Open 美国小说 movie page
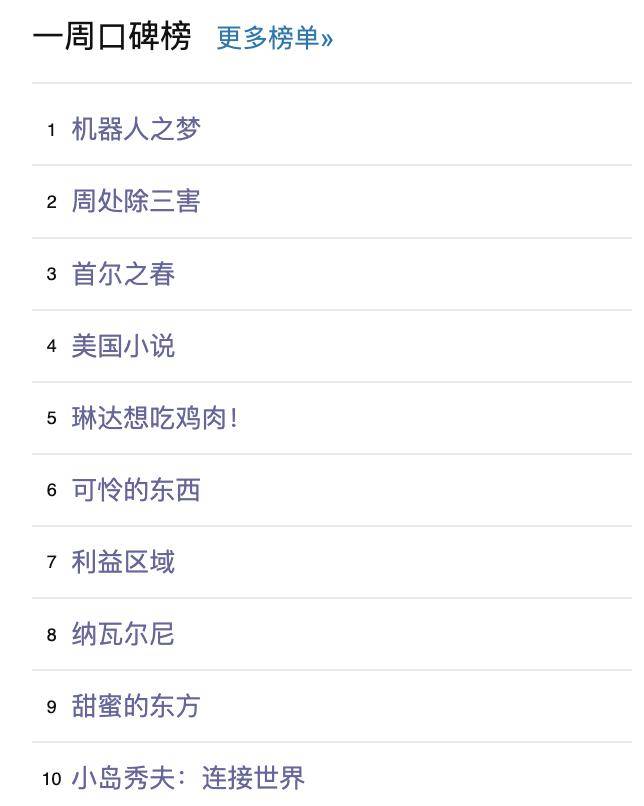This screenshot has height=806, width=644. [123, 346]
